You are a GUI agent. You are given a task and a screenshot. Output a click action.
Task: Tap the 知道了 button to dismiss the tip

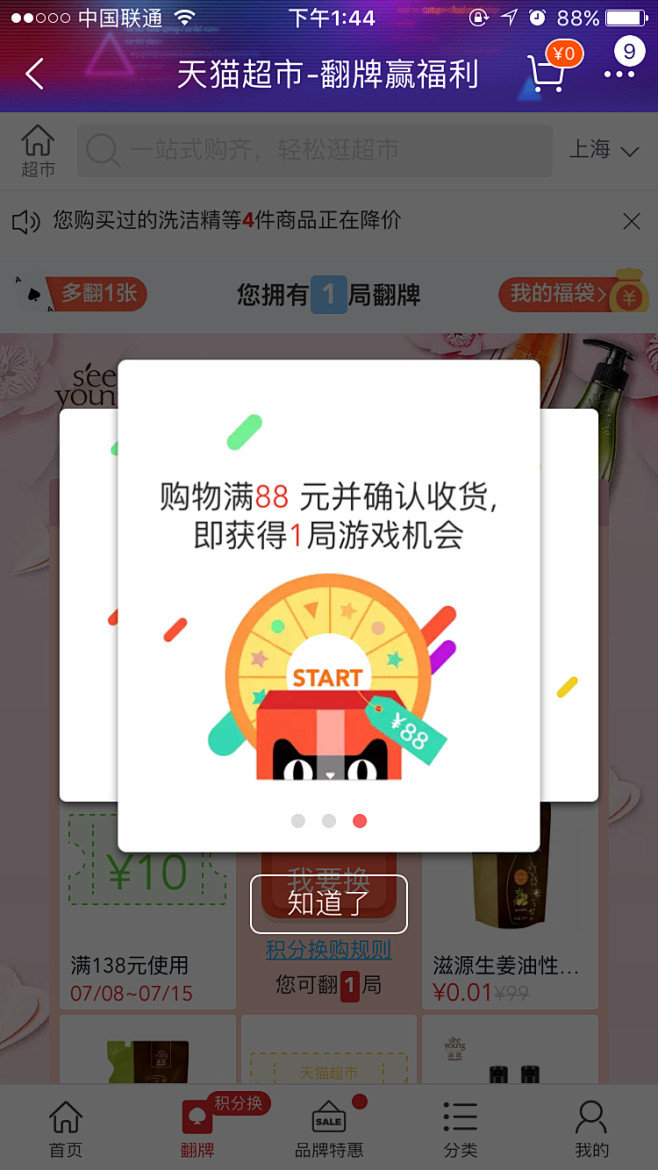329,904
